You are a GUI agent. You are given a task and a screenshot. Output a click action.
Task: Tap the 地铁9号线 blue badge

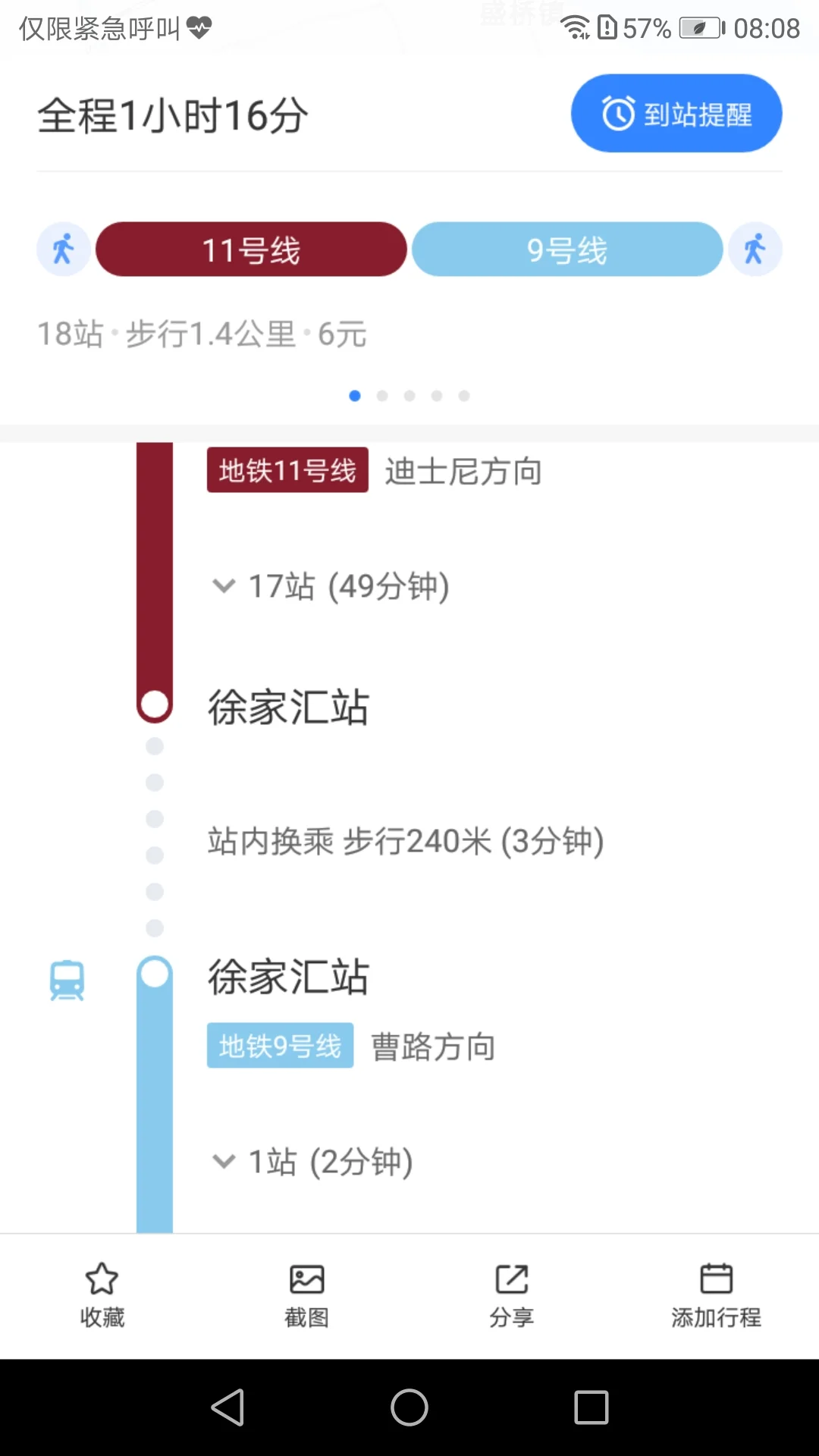280,1045
